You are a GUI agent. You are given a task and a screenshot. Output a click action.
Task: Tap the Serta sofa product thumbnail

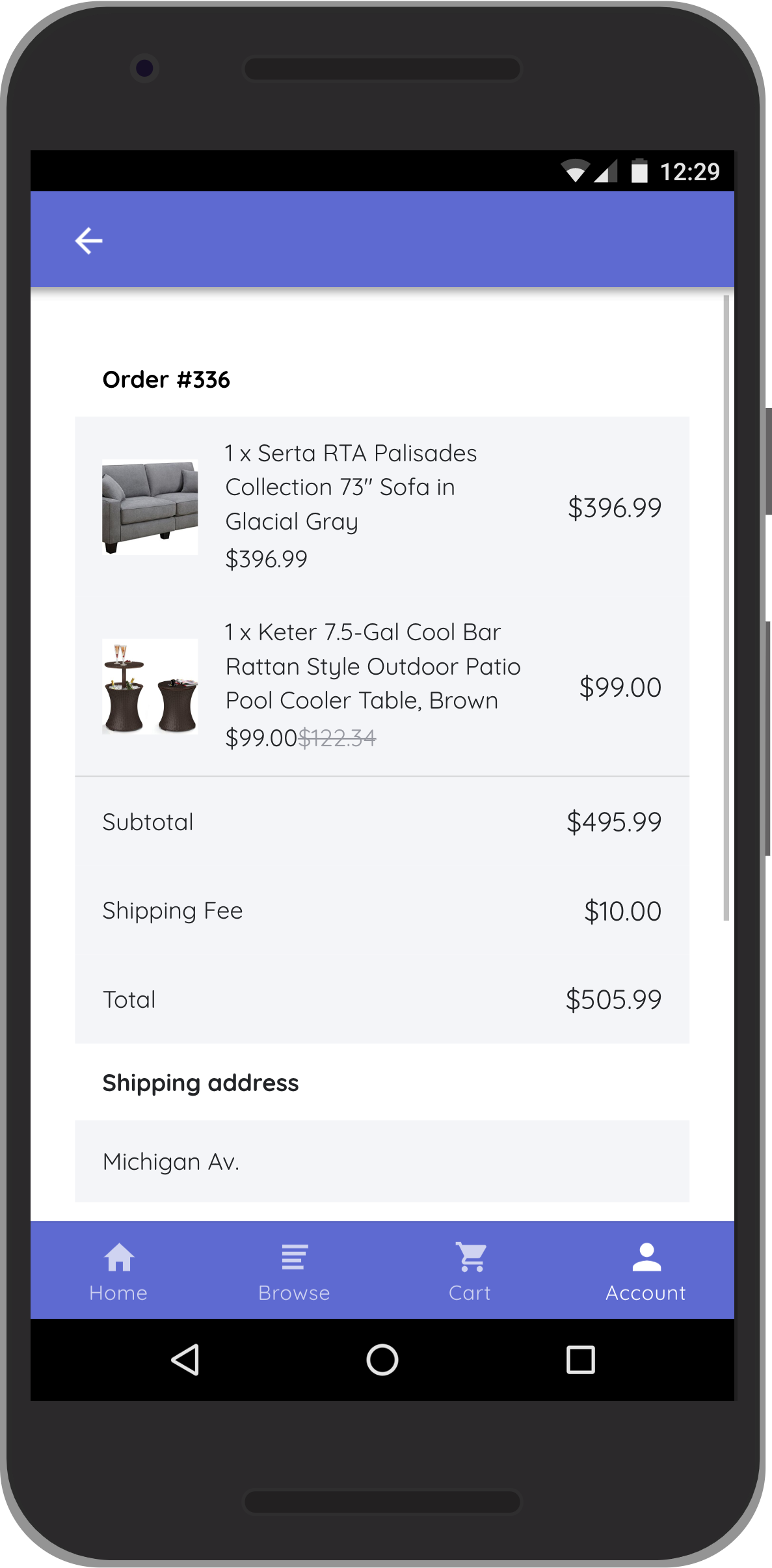(x=150, y=507)
